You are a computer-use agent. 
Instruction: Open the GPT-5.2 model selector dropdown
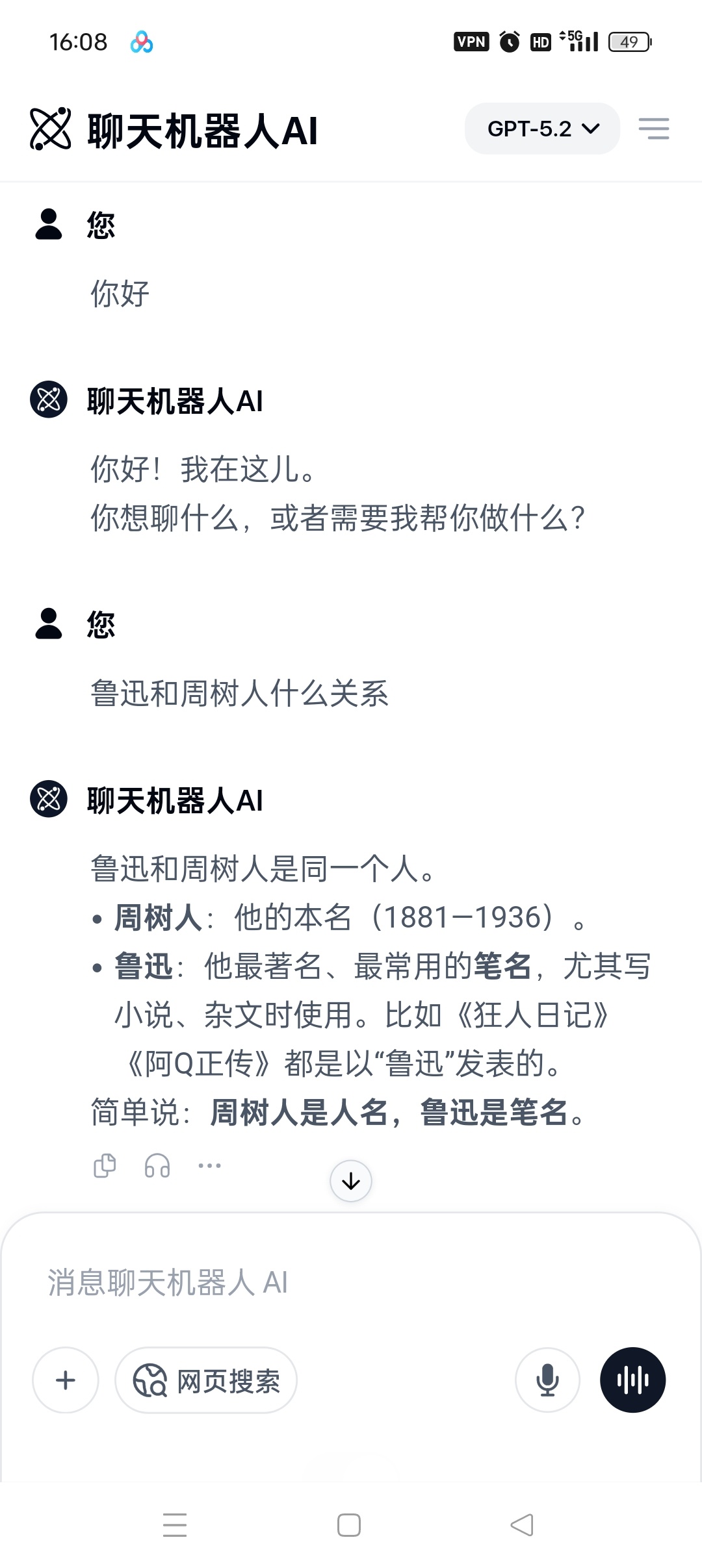point(541,129)
